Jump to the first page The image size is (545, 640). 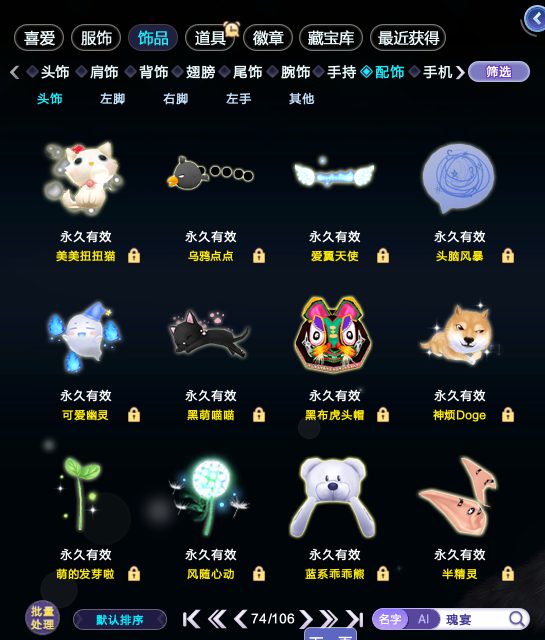(x=191, y=619)
